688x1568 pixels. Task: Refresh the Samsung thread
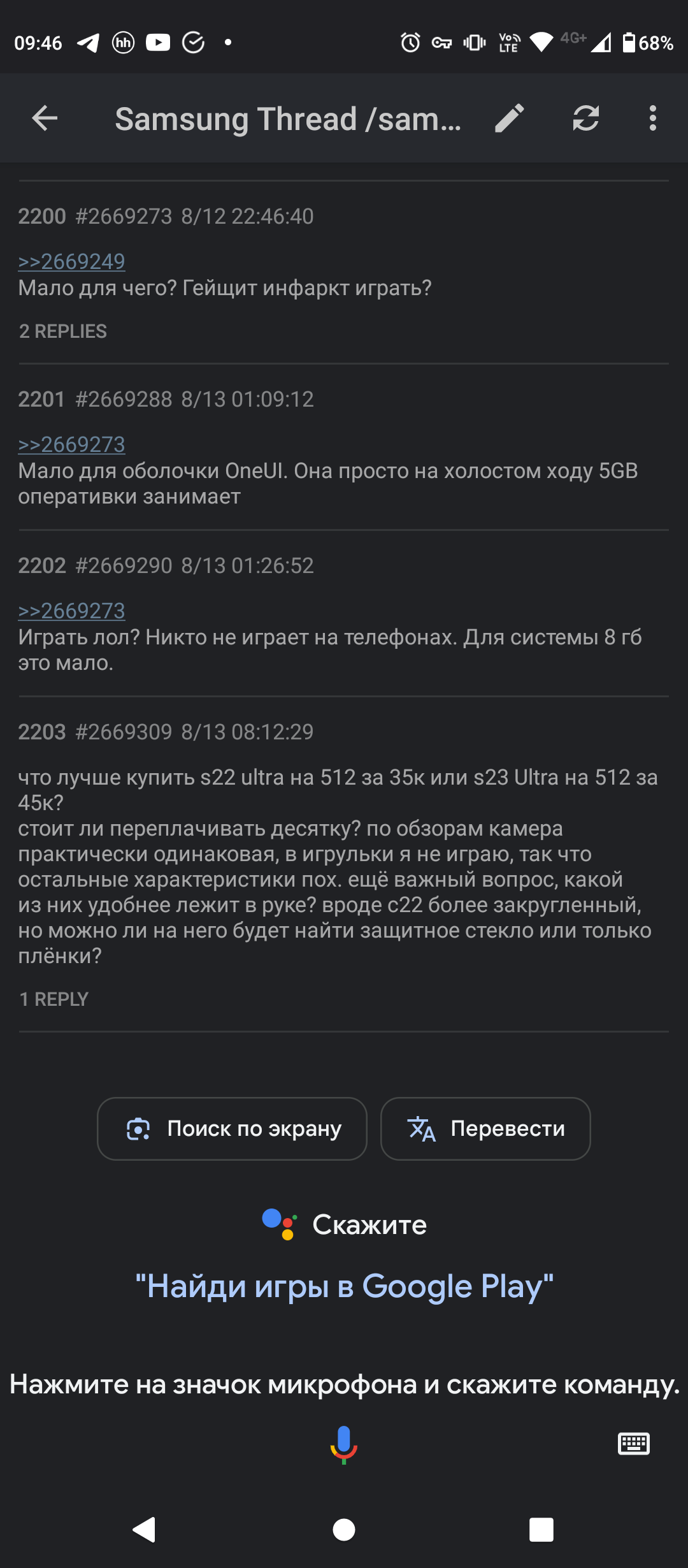586,119
